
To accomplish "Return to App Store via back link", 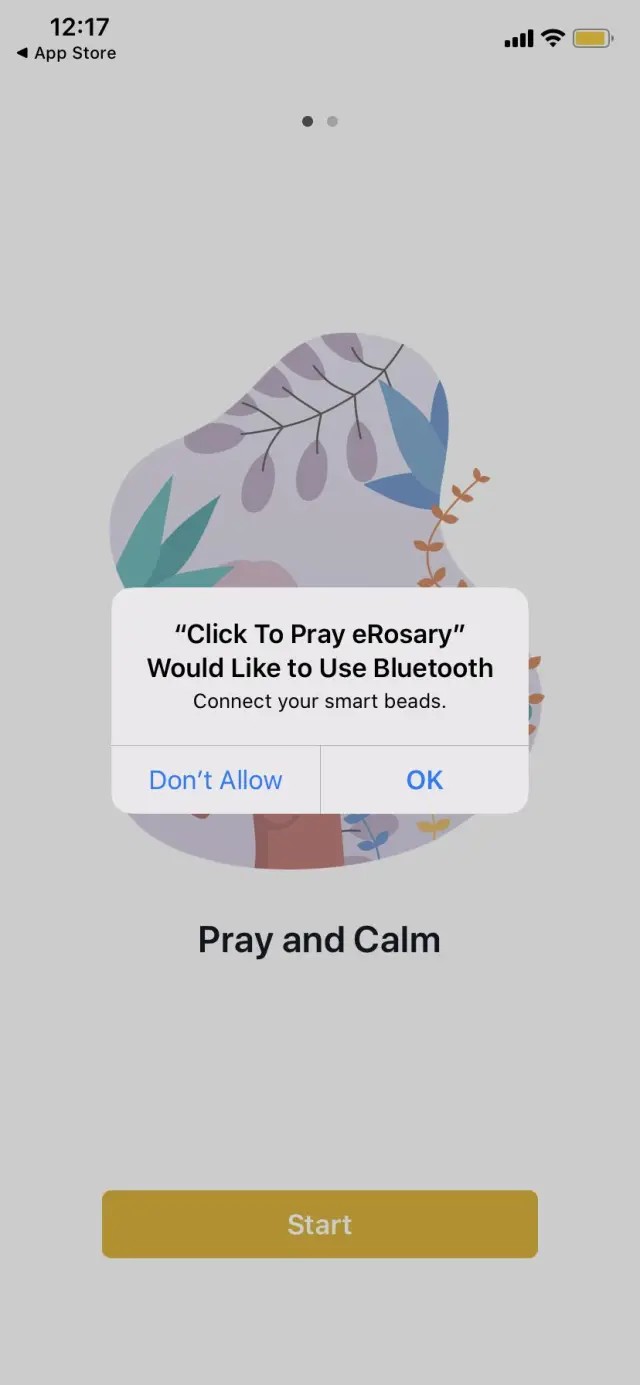I will 66,53.
